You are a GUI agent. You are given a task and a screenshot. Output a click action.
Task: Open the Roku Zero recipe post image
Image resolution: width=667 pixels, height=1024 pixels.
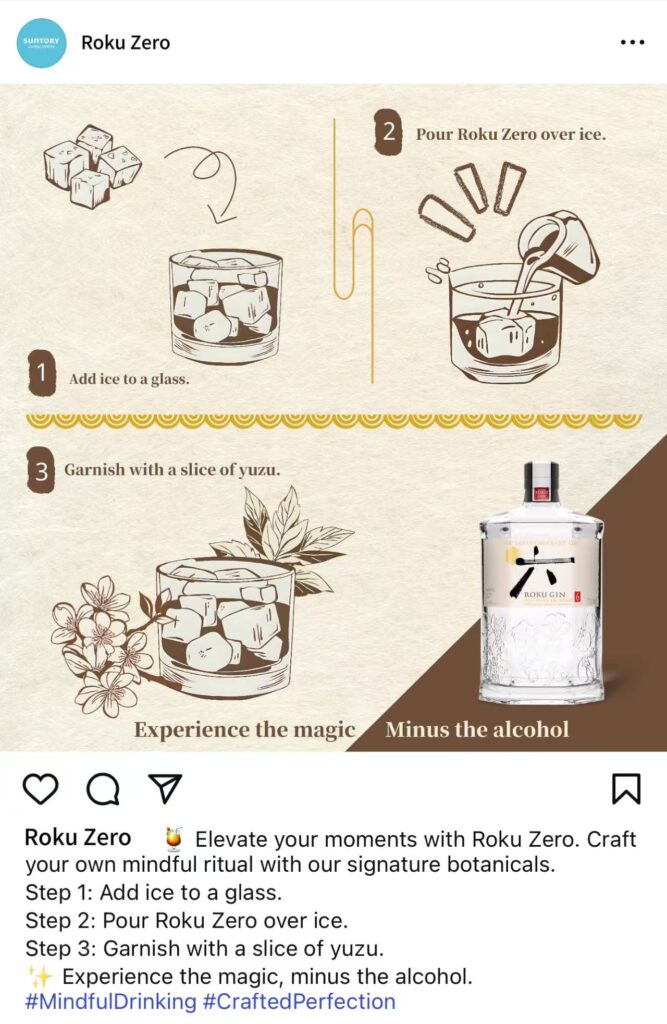[x=333, y=418]
